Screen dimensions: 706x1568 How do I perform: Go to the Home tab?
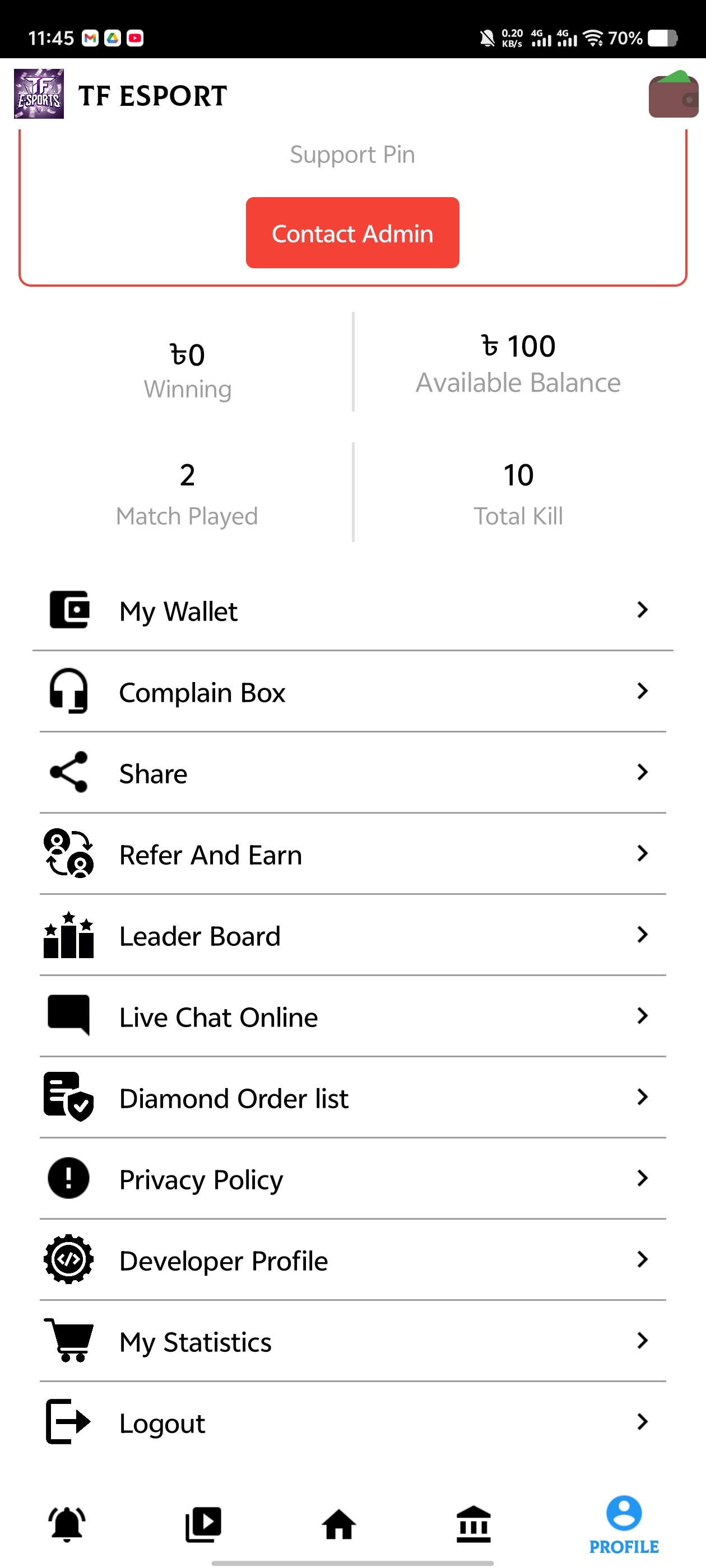tap(338, 1524)
